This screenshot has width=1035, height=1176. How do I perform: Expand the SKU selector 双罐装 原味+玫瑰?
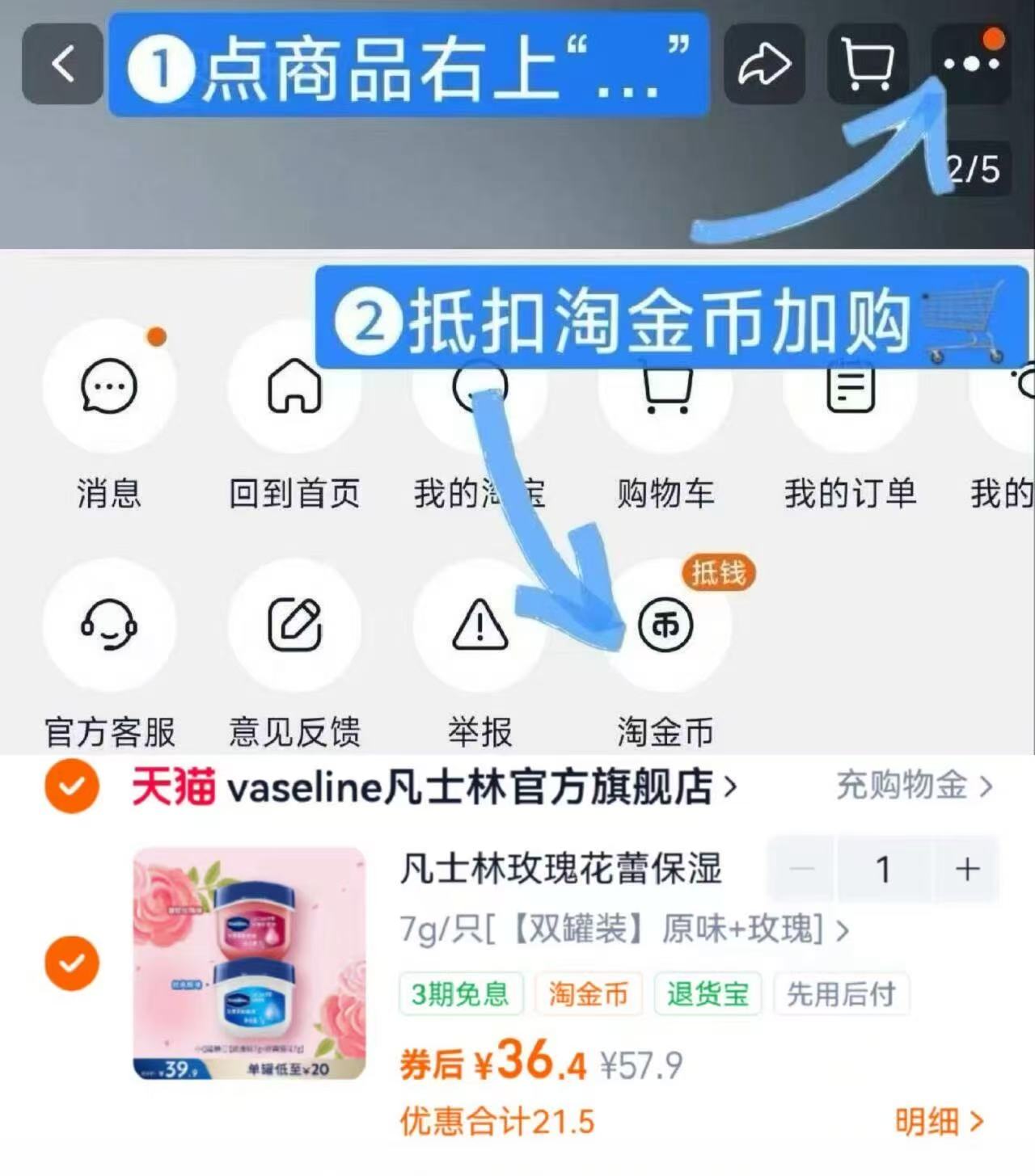tap(623, 931)
